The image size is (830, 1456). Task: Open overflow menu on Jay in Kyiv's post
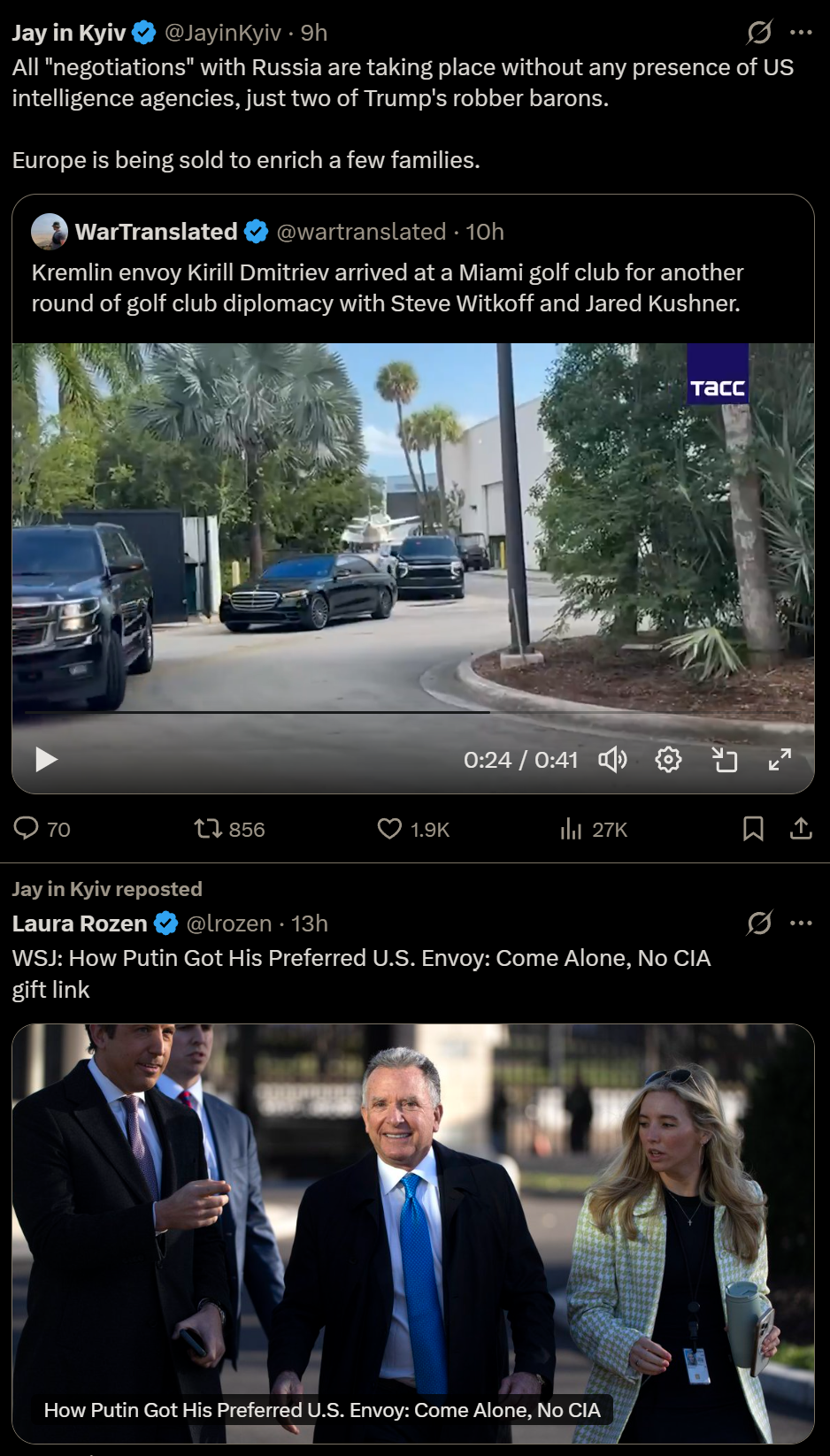click(x=801, y=33)
